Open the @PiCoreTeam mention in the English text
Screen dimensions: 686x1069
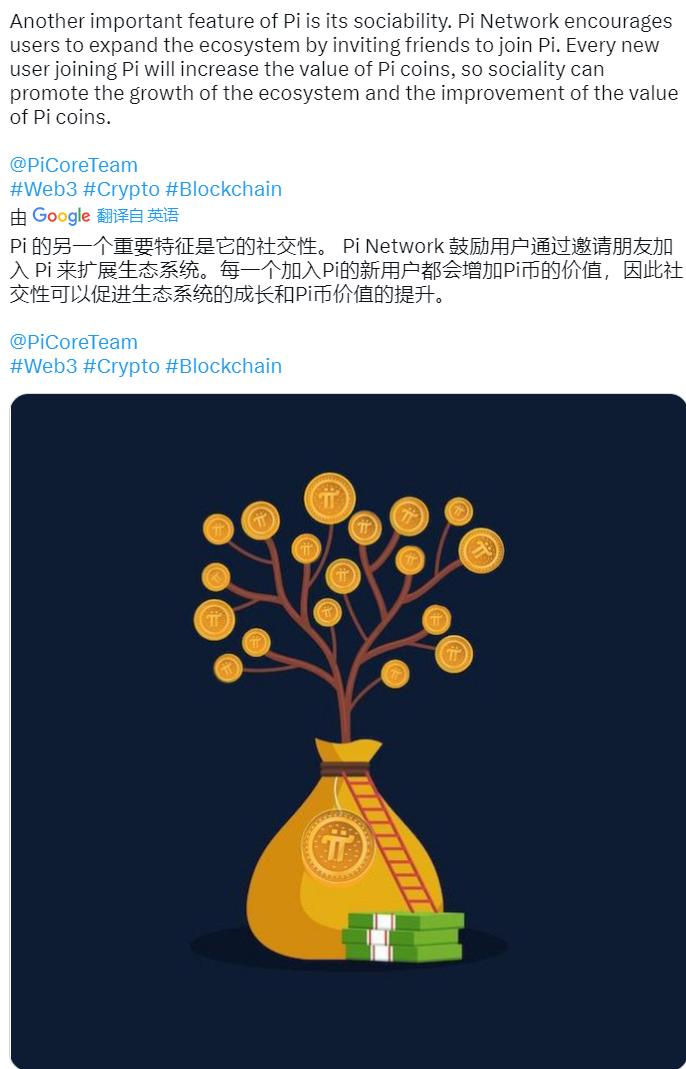pyautogui.click(x=73, y=165)
